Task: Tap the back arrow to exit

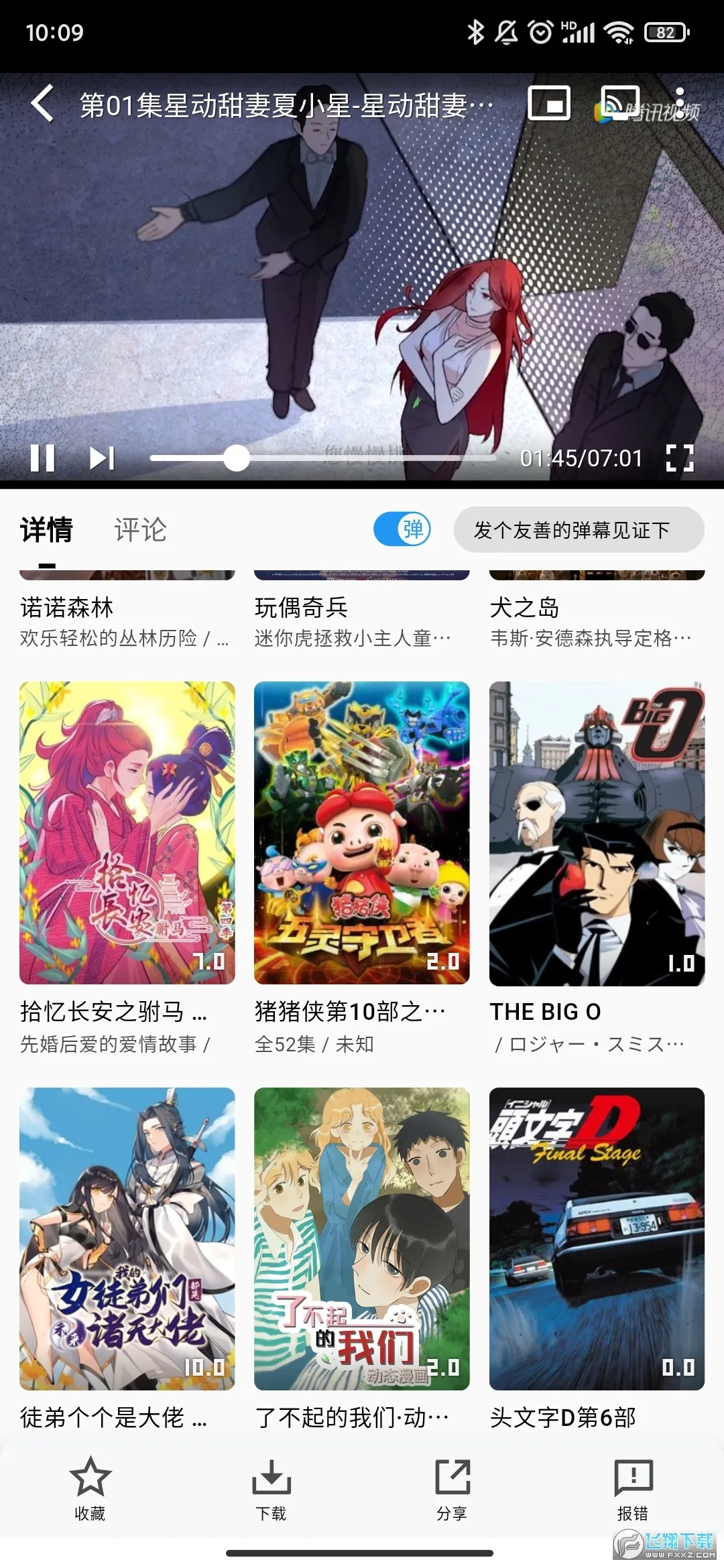Action: 42,104
